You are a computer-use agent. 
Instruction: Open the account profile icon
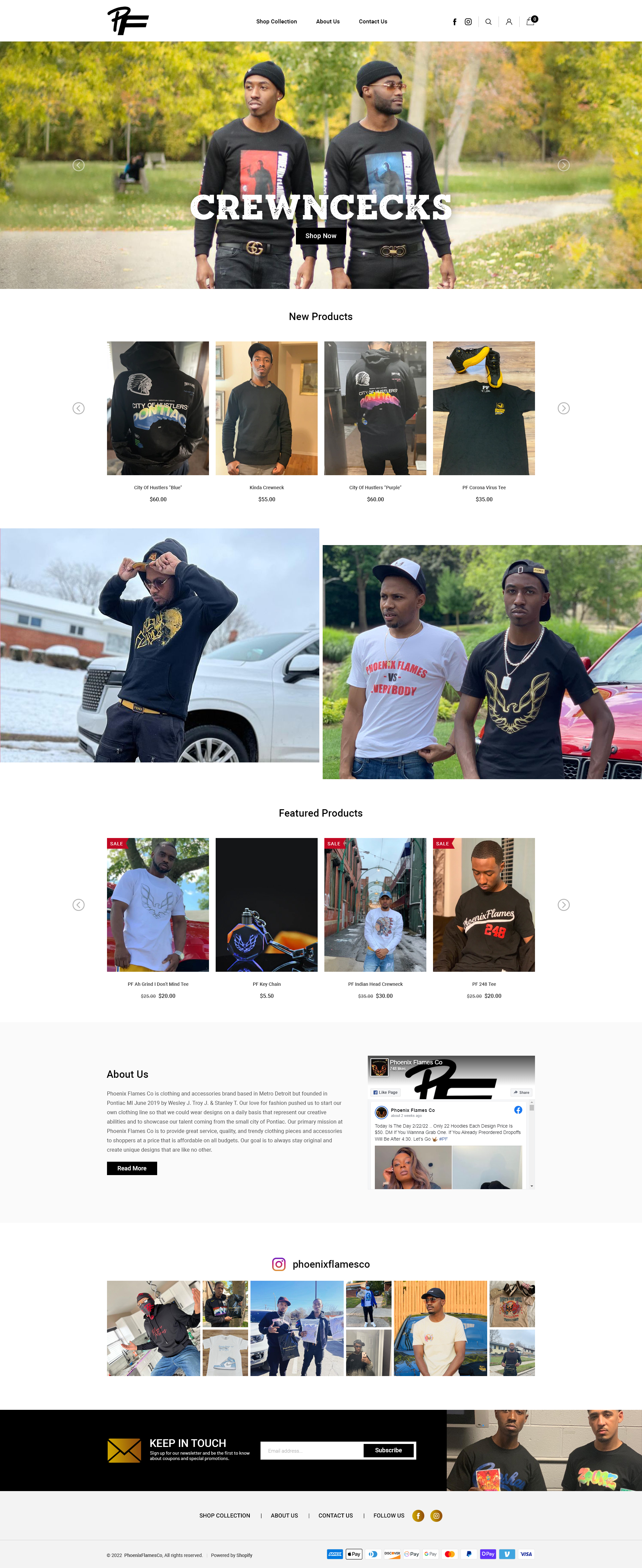tap(509, 22)
